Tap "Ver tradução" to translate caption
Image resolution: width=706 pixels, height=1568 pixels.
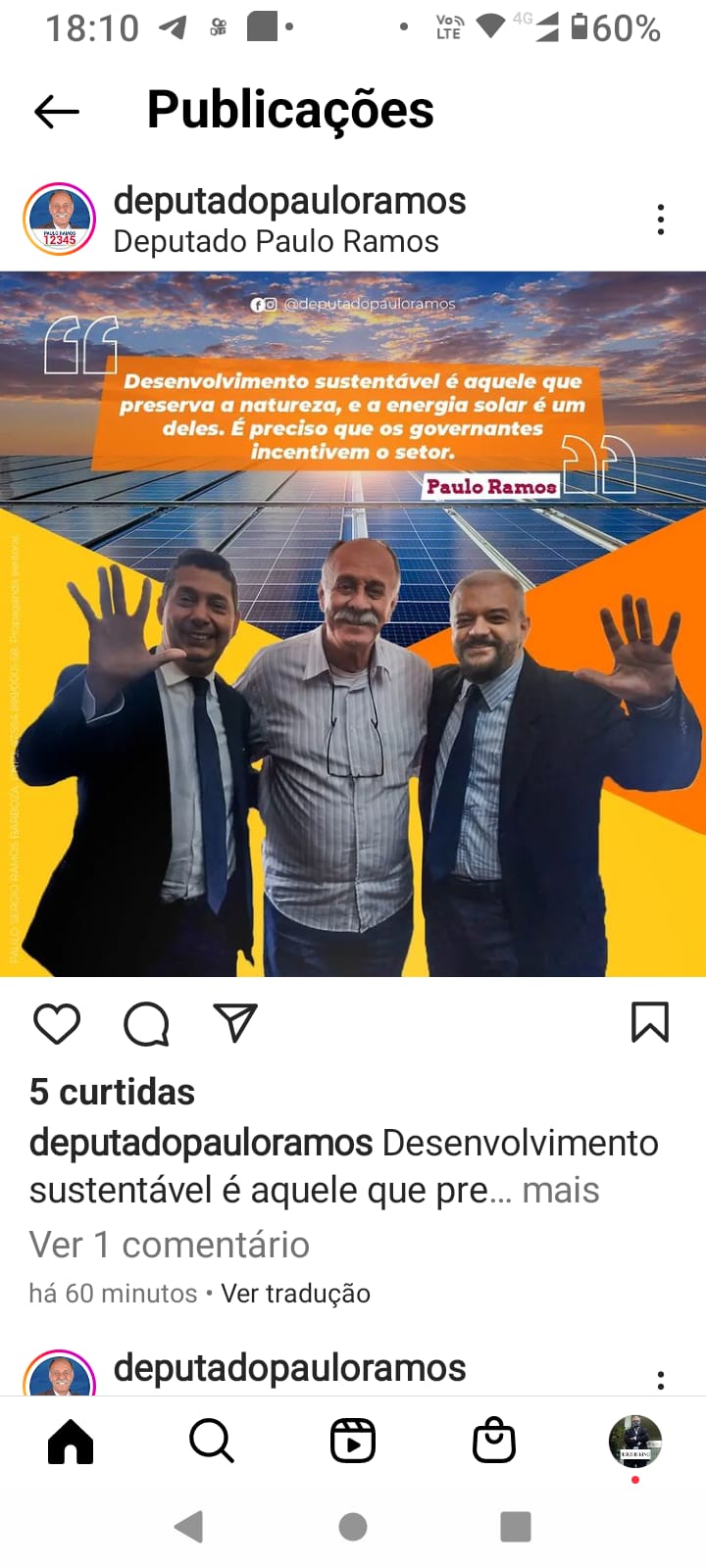point(295,1294)
